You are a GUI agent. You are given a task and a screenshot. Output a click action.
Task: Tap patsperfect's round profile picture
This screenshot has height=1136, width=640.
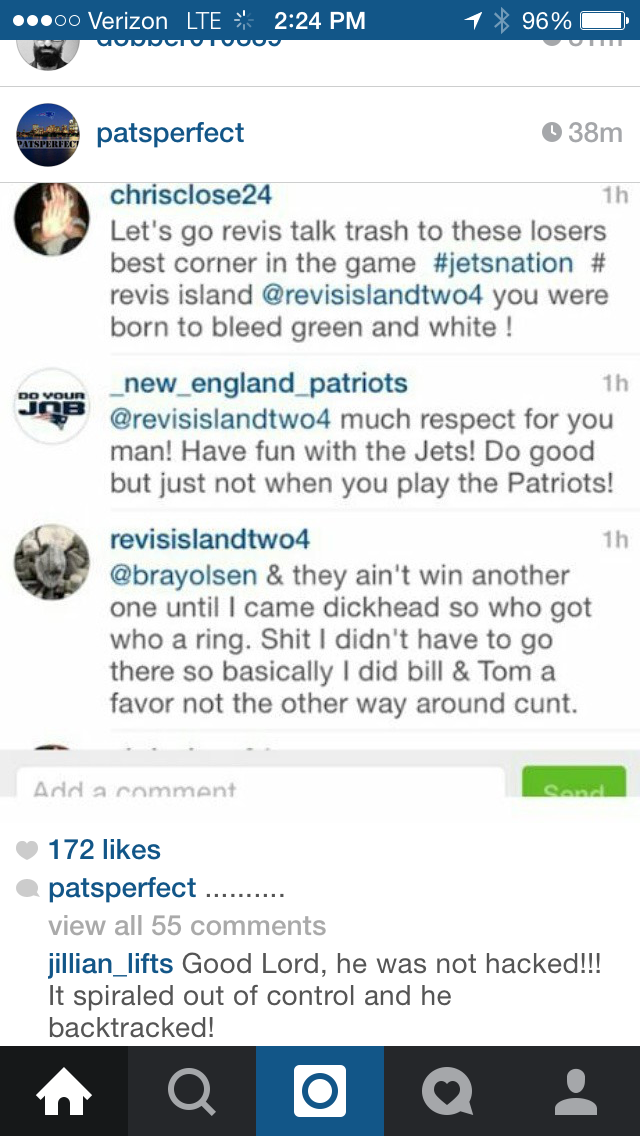coord(47,134)
